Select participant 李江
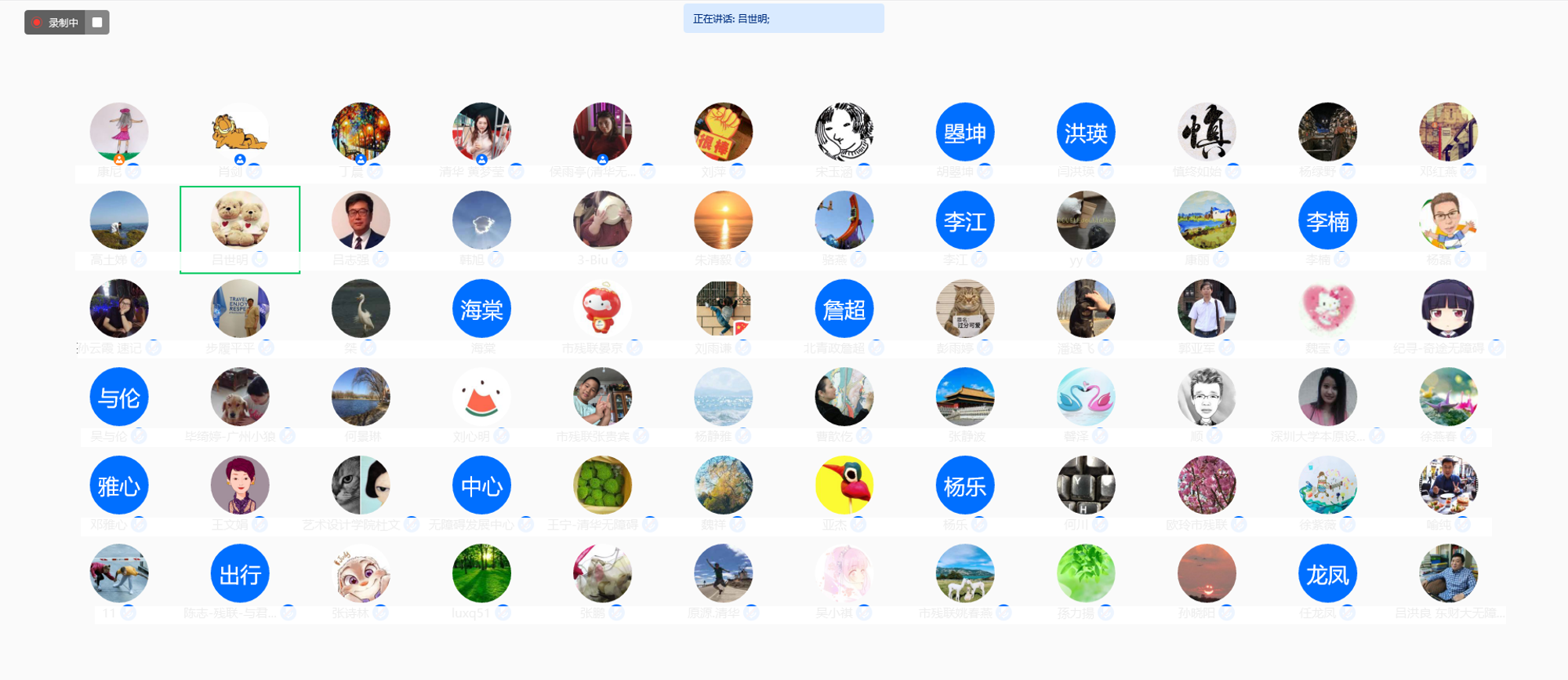Image resolution: width=1568 pixels, height=680 pixels. click(x=965, y=220)
